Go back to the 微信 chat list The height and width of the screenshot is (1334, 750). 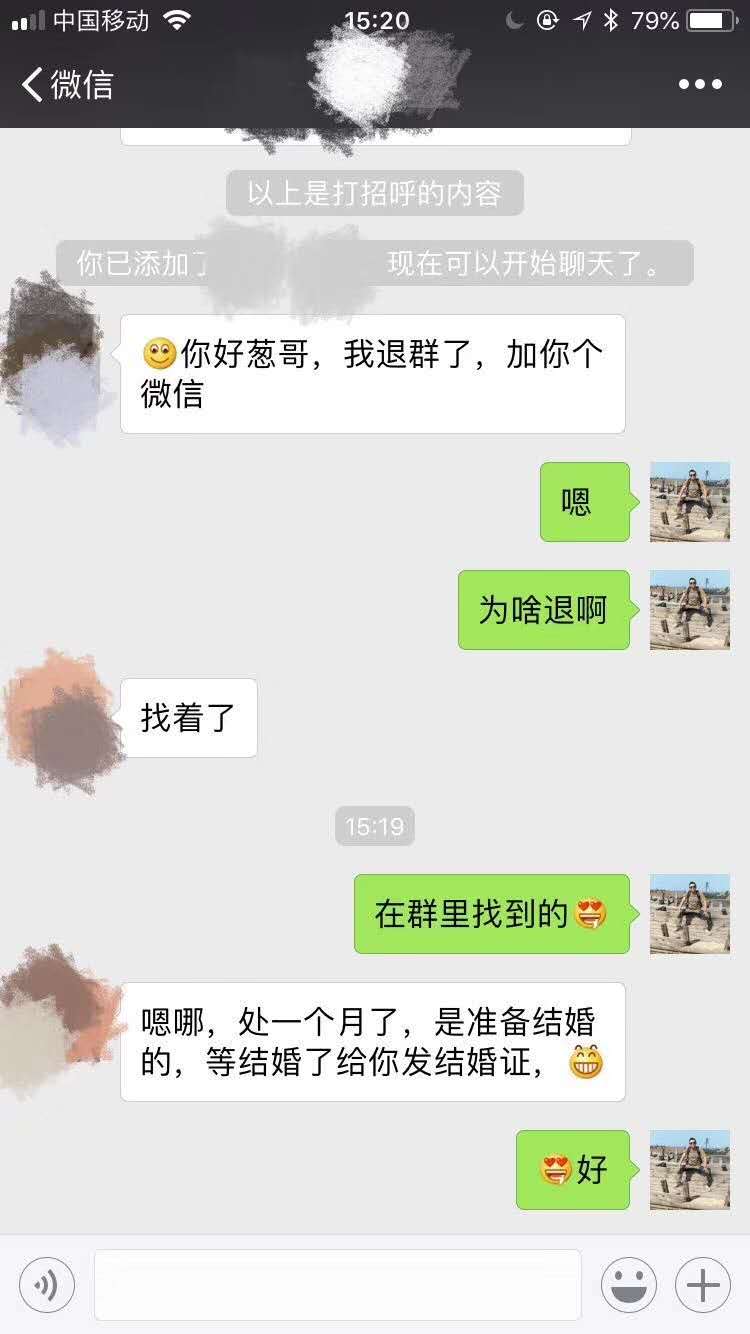68,84
